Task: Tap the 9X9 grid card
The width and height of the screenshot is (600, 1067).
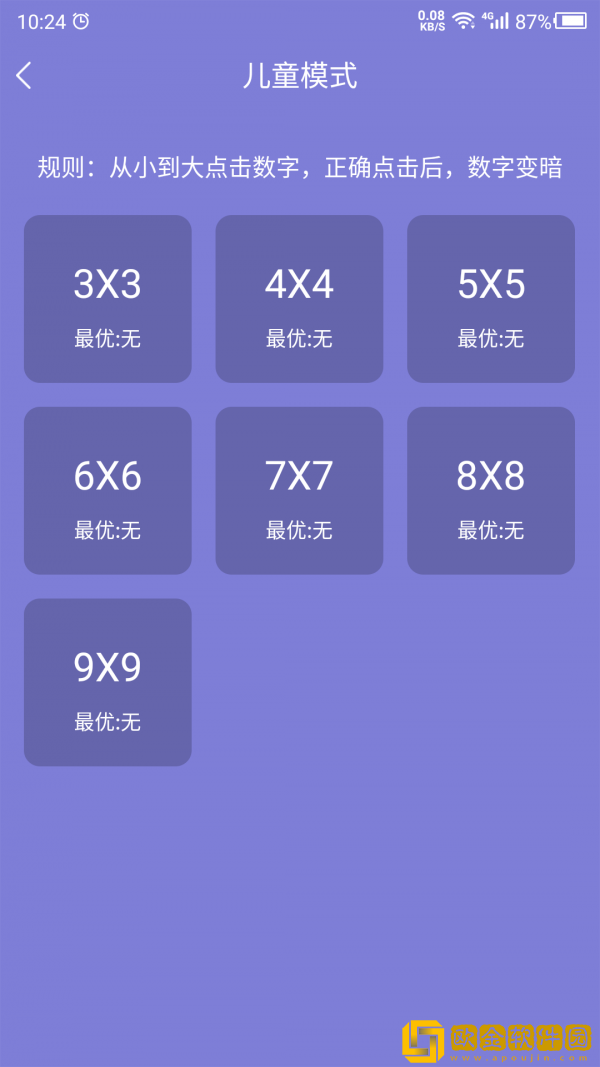Action: click(108, 682)
